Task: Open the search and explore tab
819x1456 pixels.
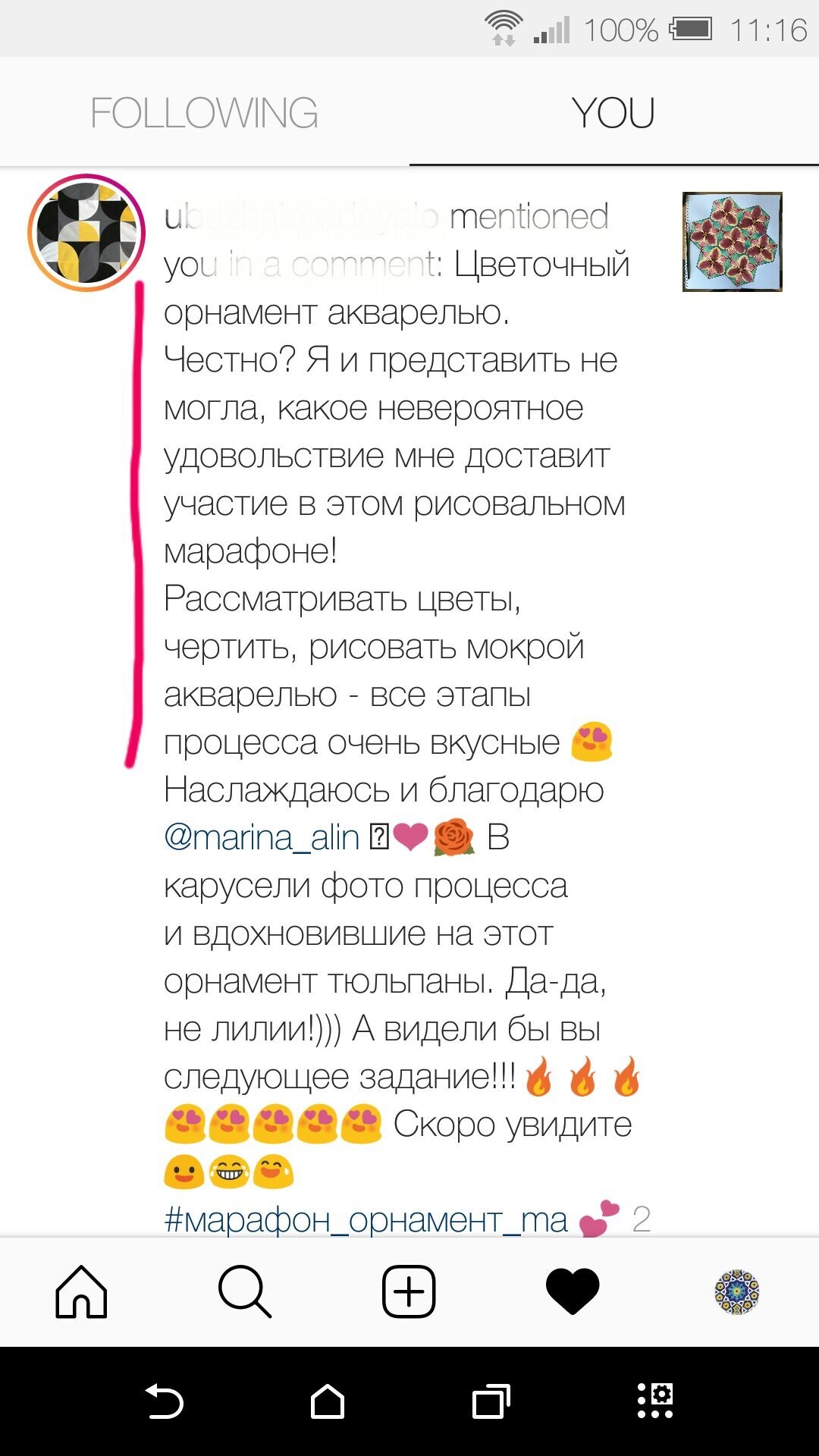Action: [244, 1291]
